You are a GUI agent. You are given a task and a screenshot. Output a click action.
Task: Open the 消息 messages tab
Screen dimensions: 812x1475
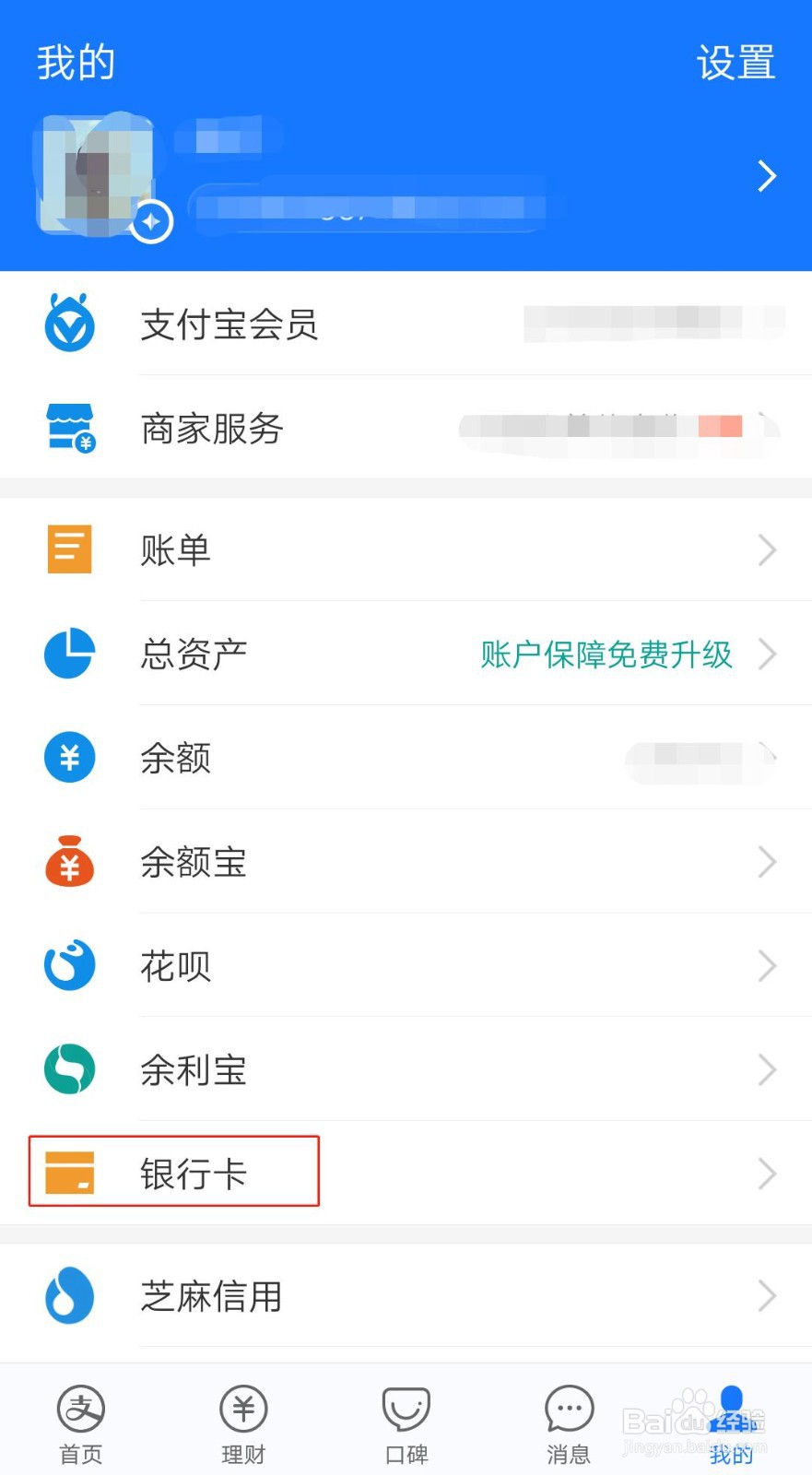pyautogui.click(x=568, y=1420)
